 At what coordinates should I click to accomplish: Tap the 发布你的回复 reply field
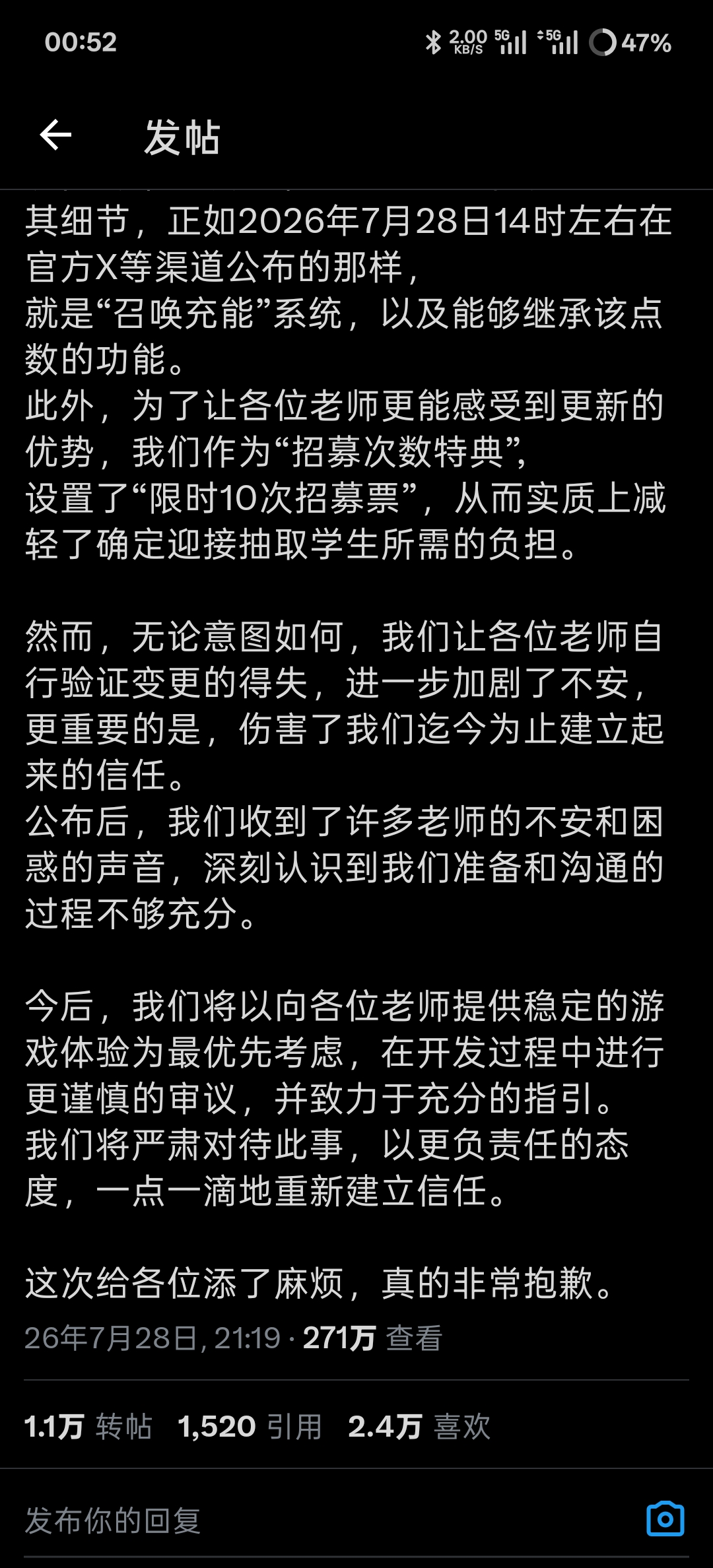tap(330, 1520)
